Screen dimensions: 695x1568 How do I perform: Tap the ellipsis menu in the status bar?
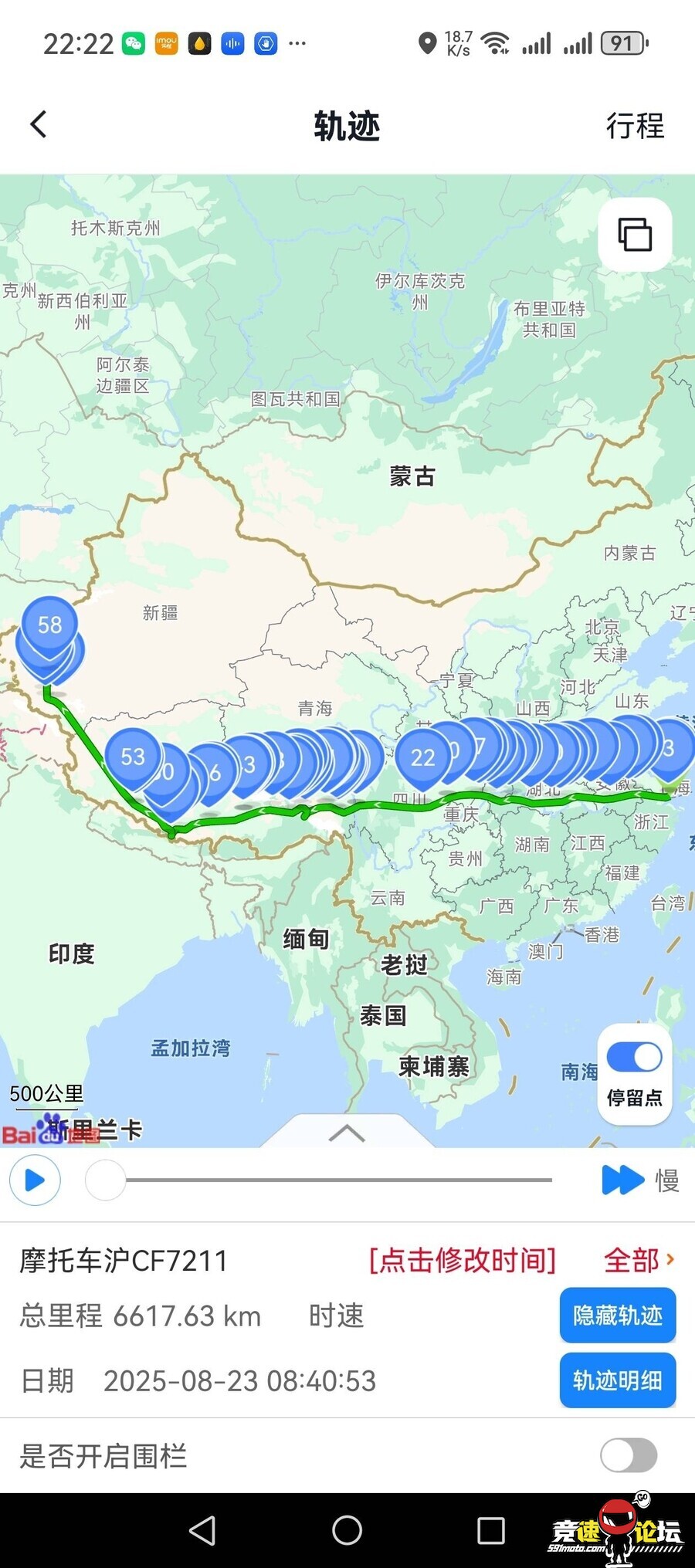pyautogui.click(x=296, y=42)
